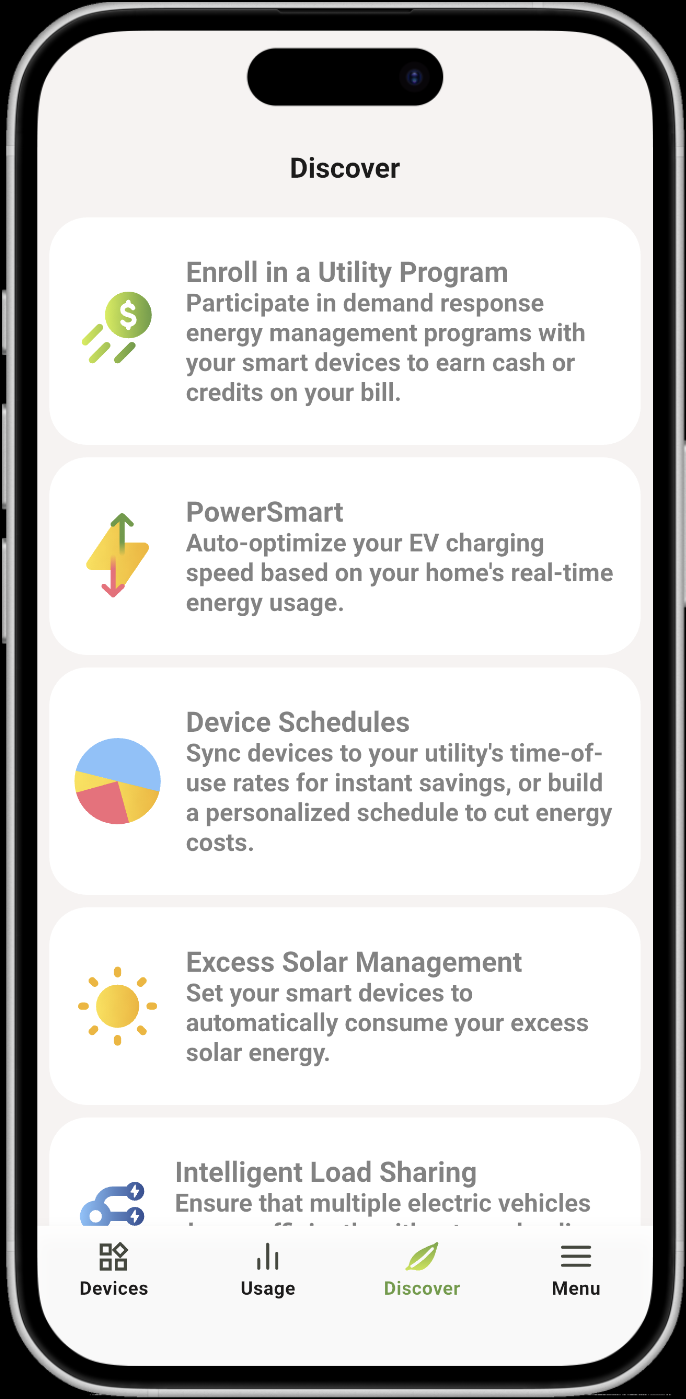Select the Discover tab
This screenshot has width=686, height=1399.
click(422, 1270)
